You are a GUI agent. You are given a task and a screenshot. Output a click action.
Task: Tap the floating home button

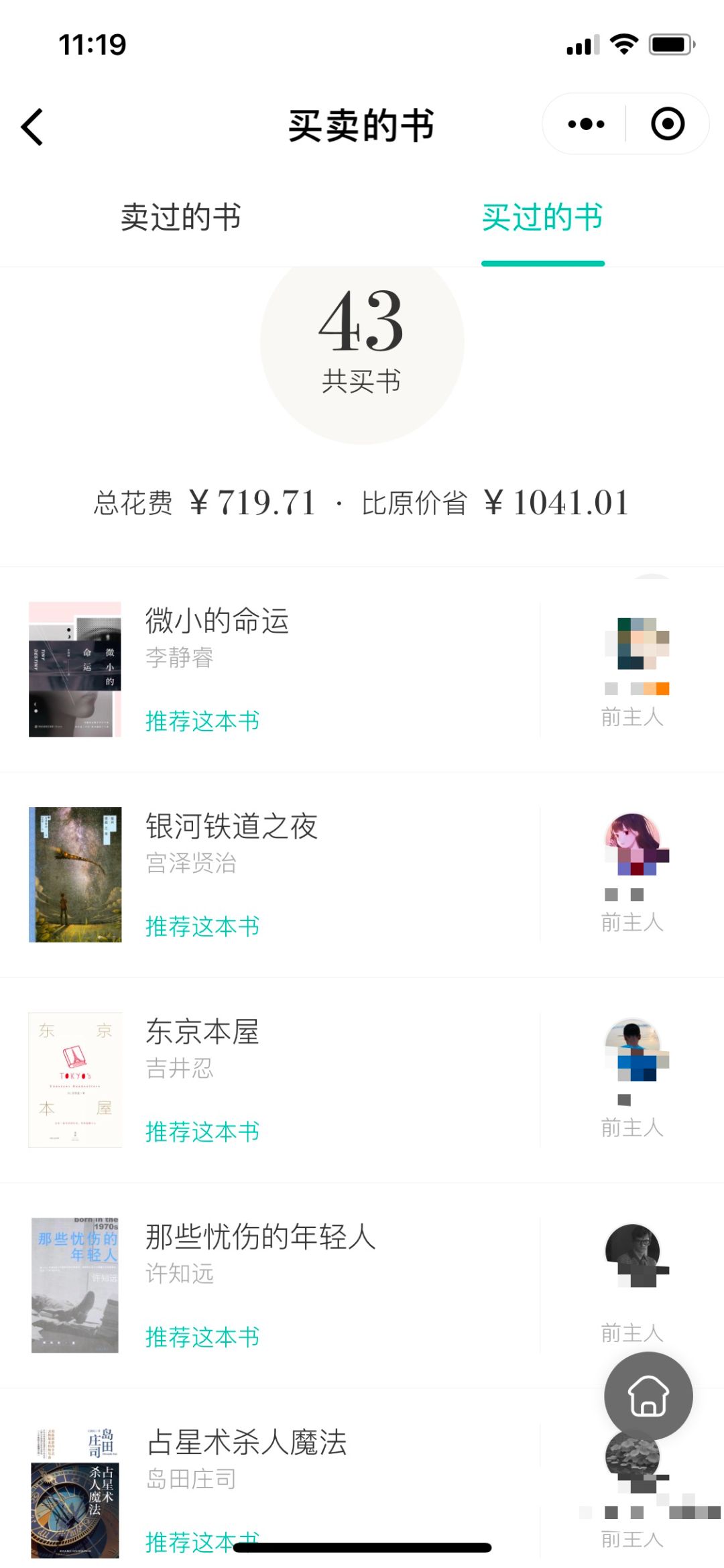[x=648, y=1396]
